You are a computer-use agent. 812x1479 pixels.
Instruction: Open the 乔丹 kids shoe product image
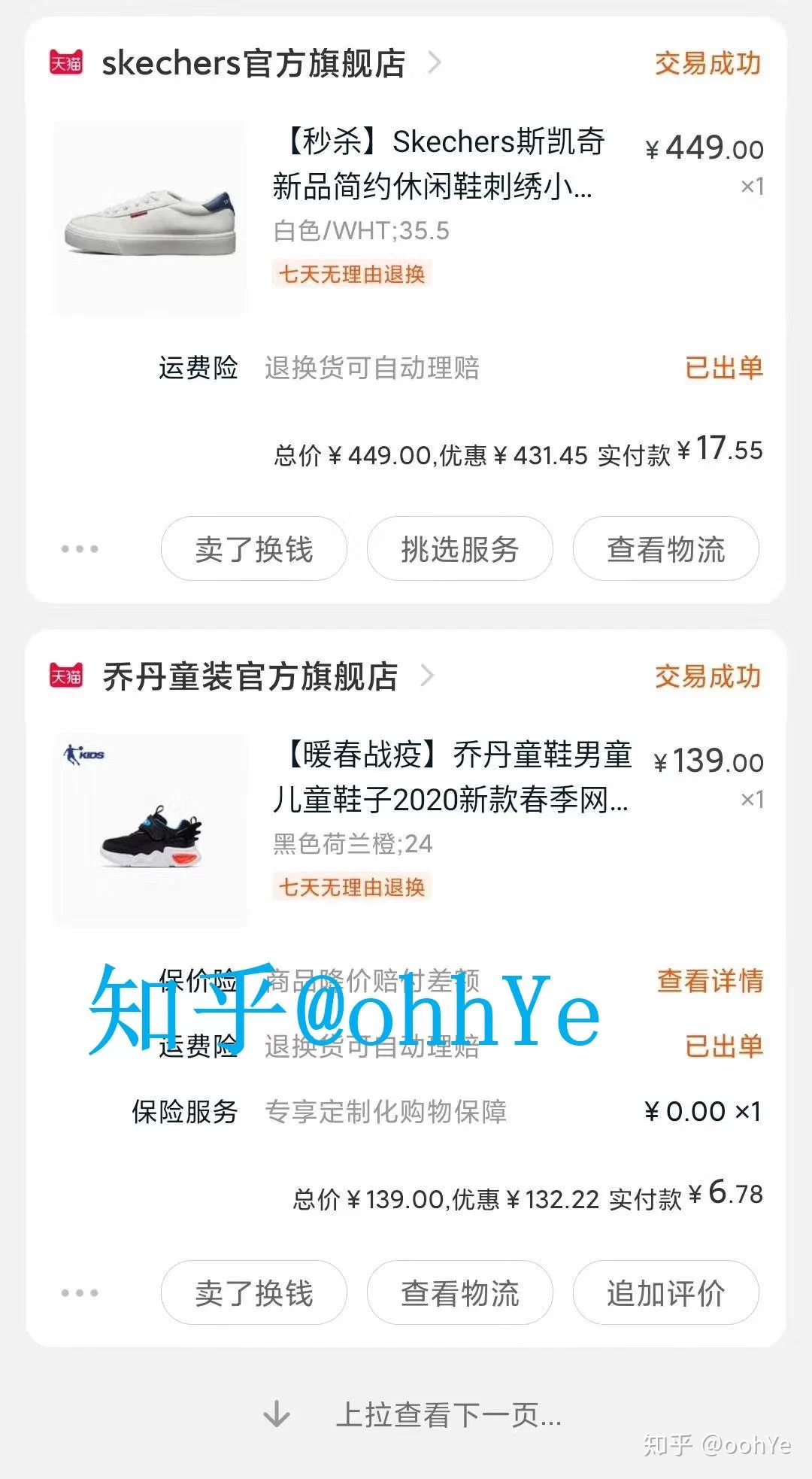click(x=150, y=830)
